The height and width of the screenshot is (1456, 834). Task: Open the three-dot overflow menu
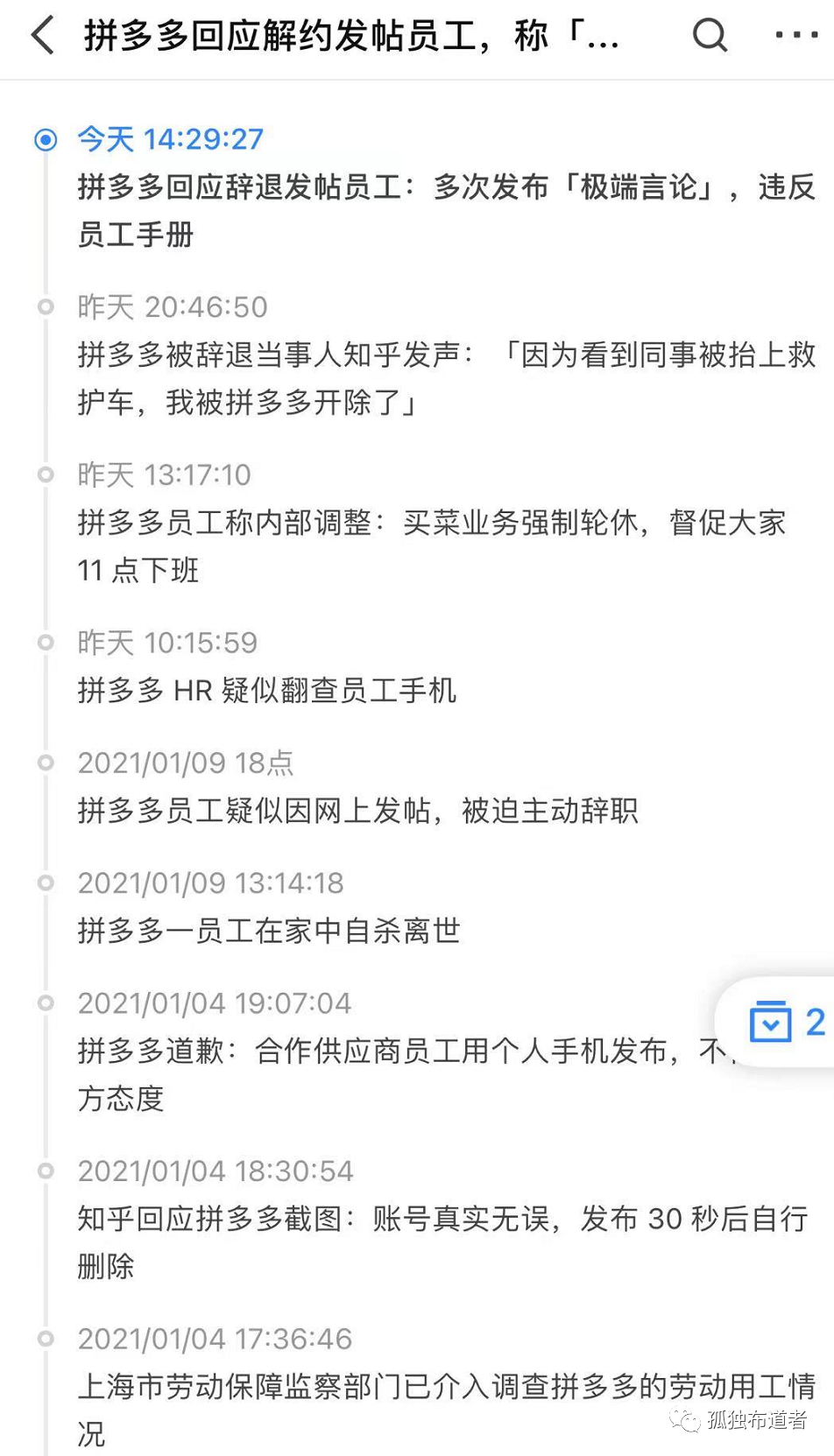(x=795, y=36)
